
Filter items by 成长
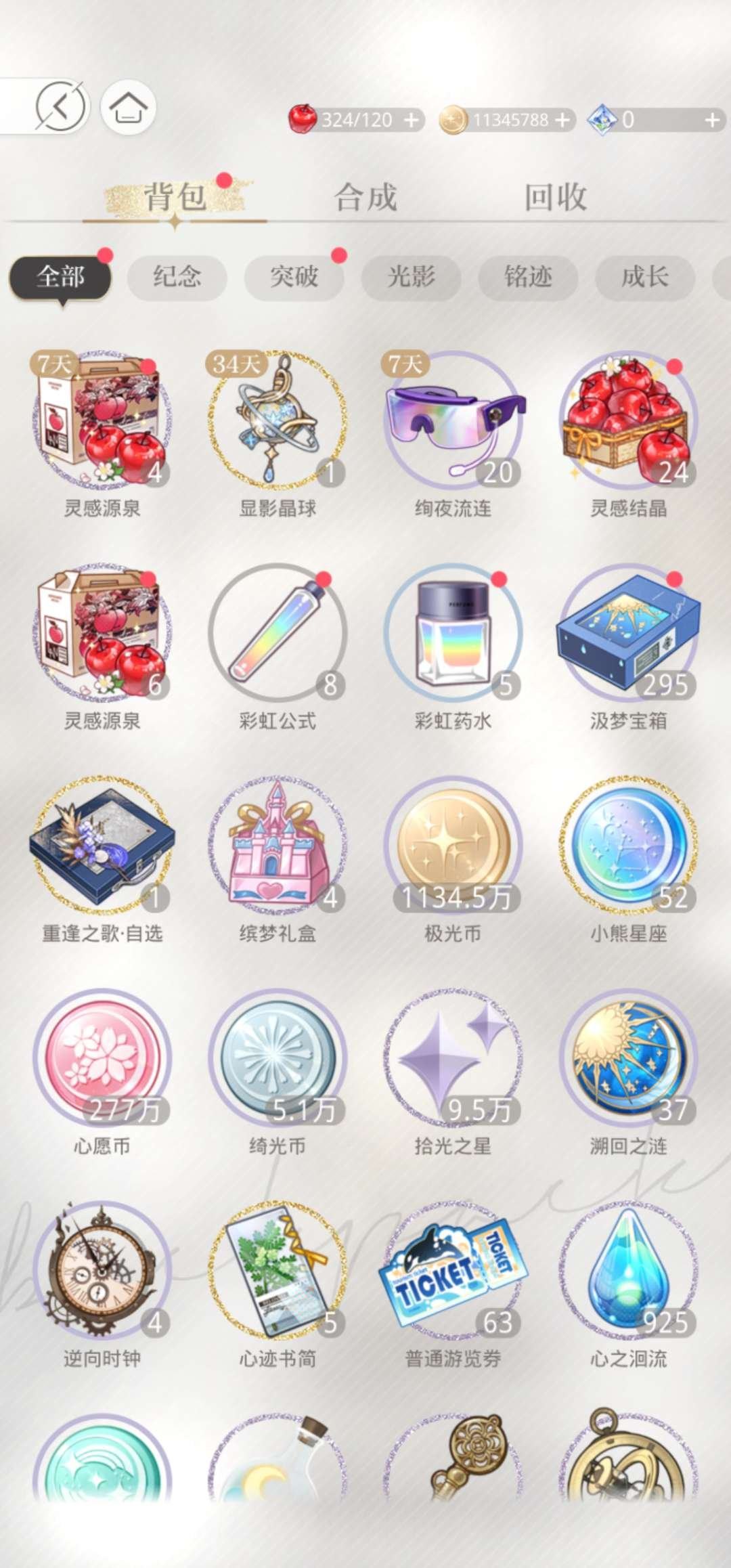[645, 277]
